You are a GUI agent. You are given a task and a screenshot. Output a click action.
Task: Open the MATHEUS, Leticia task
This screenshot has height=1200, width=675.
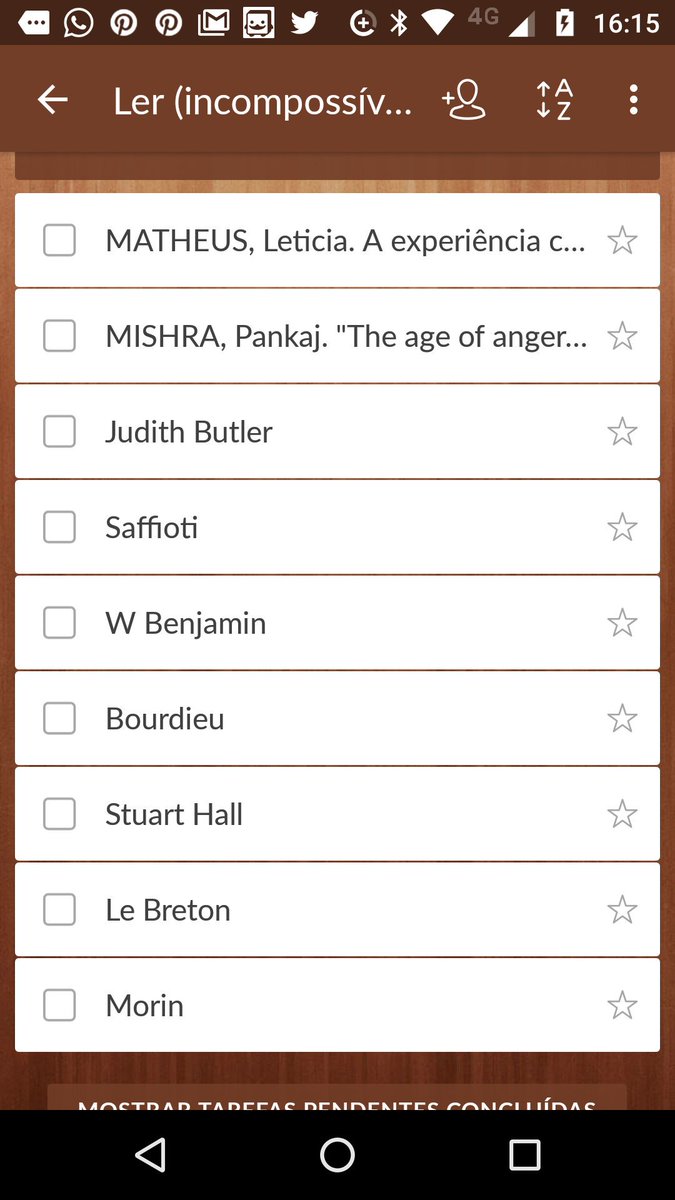(345, 241)
